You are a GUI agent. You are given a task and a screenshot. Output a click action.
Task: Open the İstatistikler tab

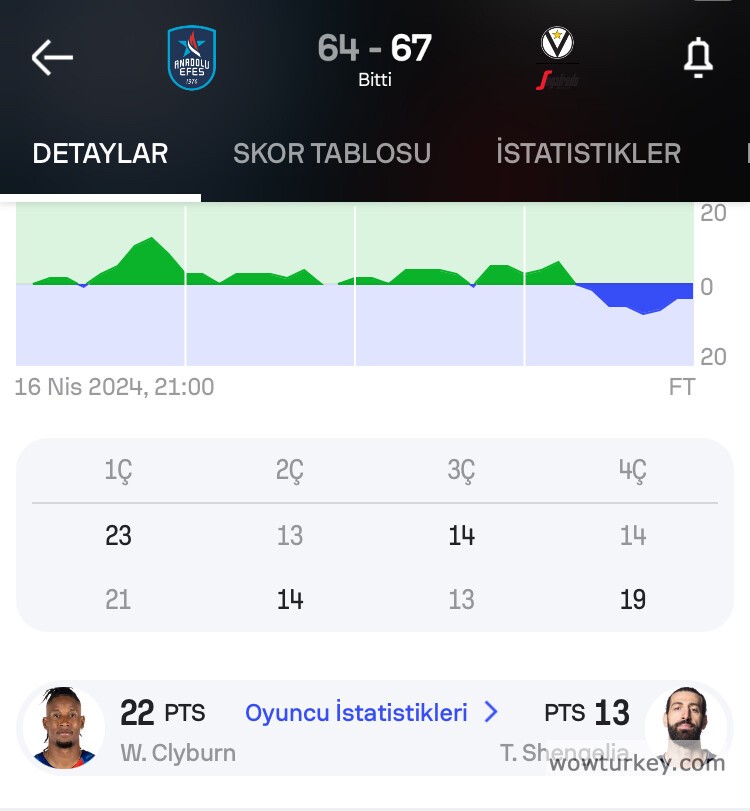point(588,153)
